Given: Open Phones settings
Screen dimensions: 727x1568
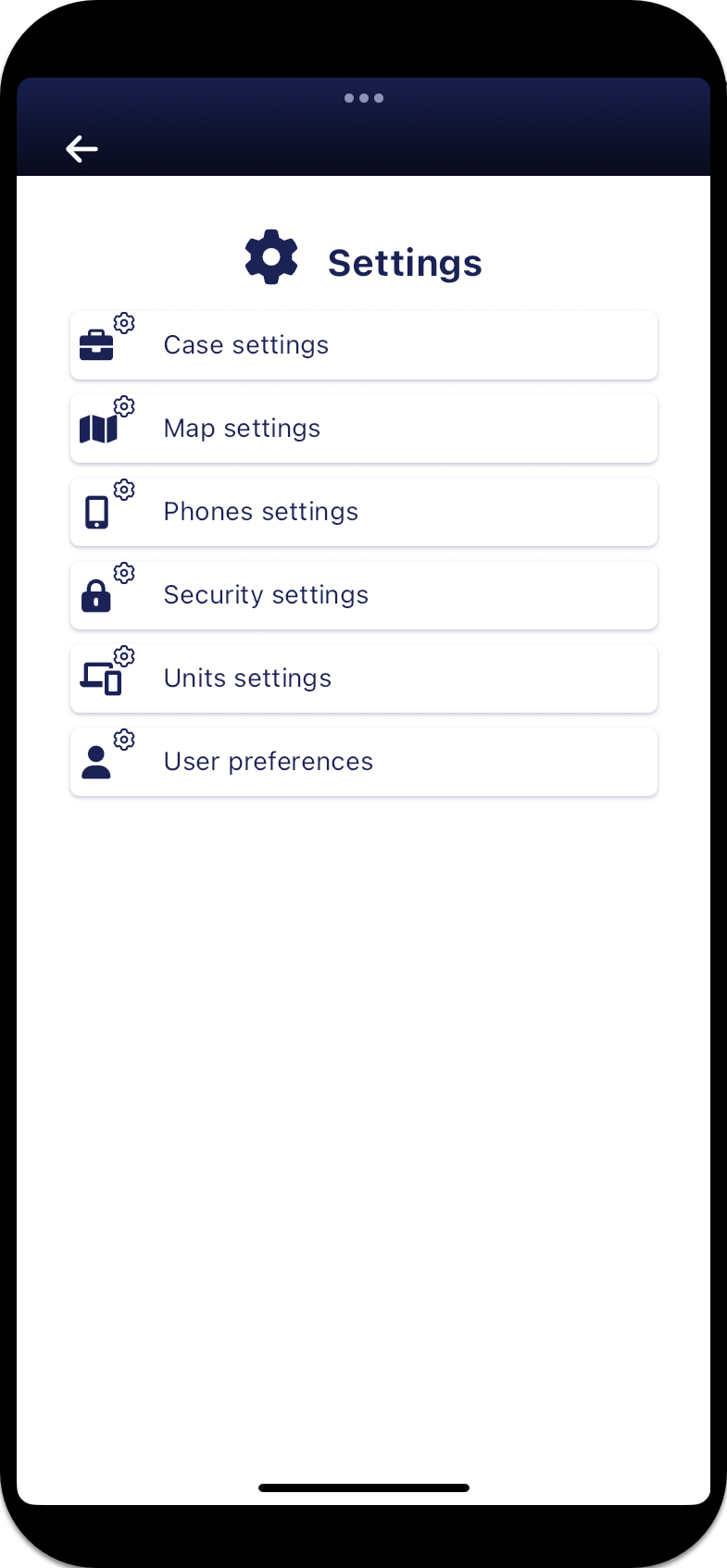Looking at the screenshot, I should (x=363, y=512).
